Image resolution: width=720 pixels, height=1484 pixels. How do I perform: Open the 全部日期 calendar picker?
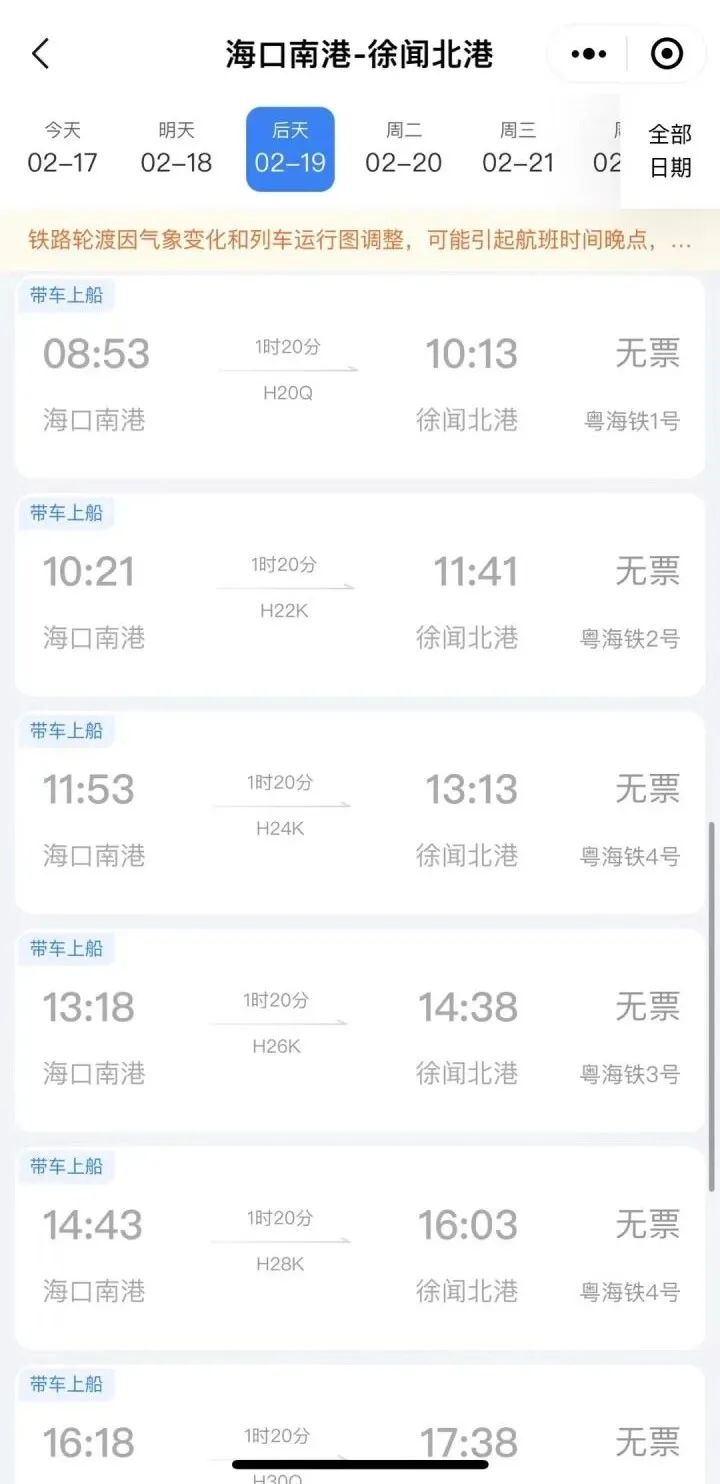point(670,150)
